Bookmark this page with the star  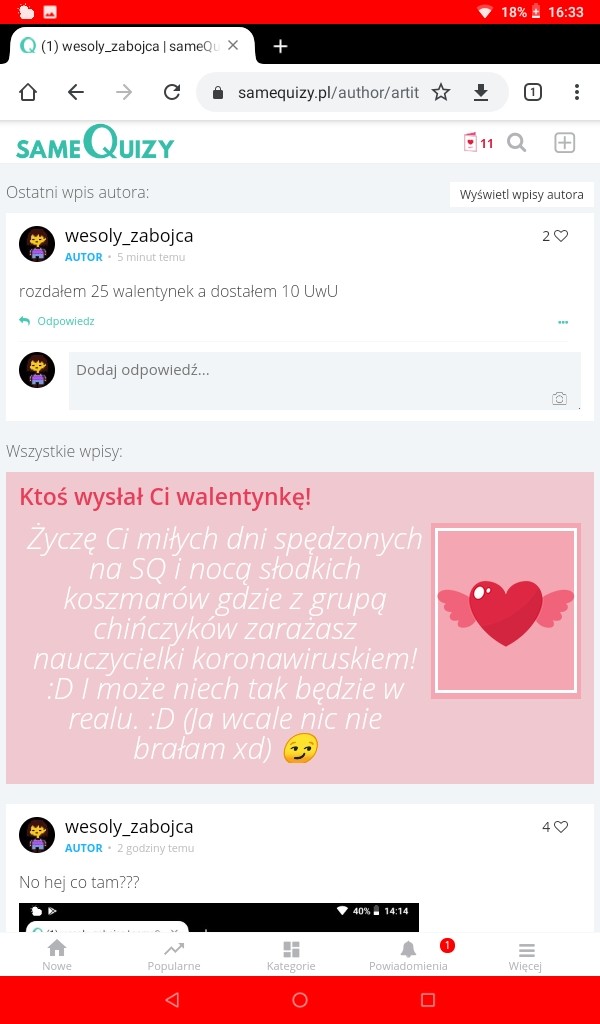(x=441, y=92)
